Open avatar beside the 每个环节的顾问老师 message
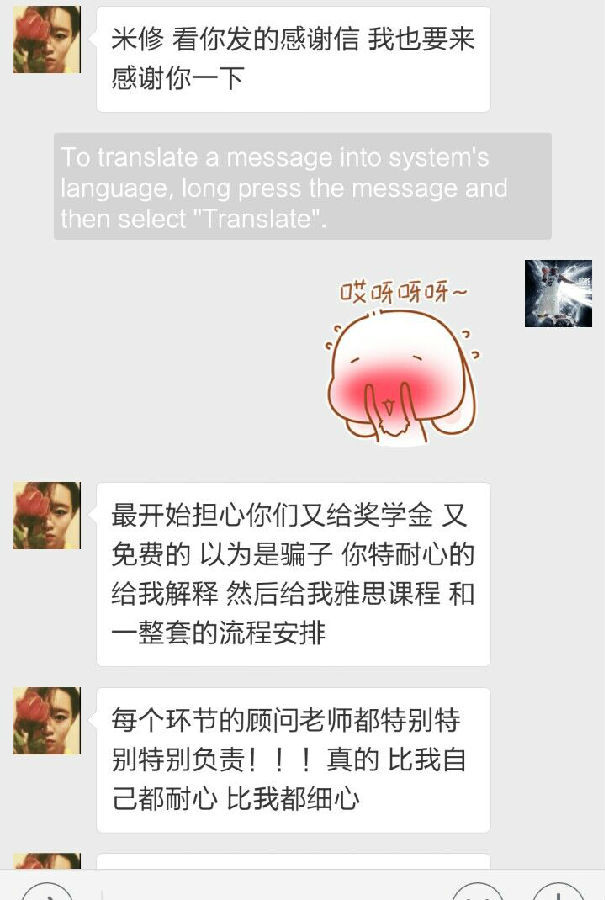Screen dimensions: 605x900 [x=47, y=720]
